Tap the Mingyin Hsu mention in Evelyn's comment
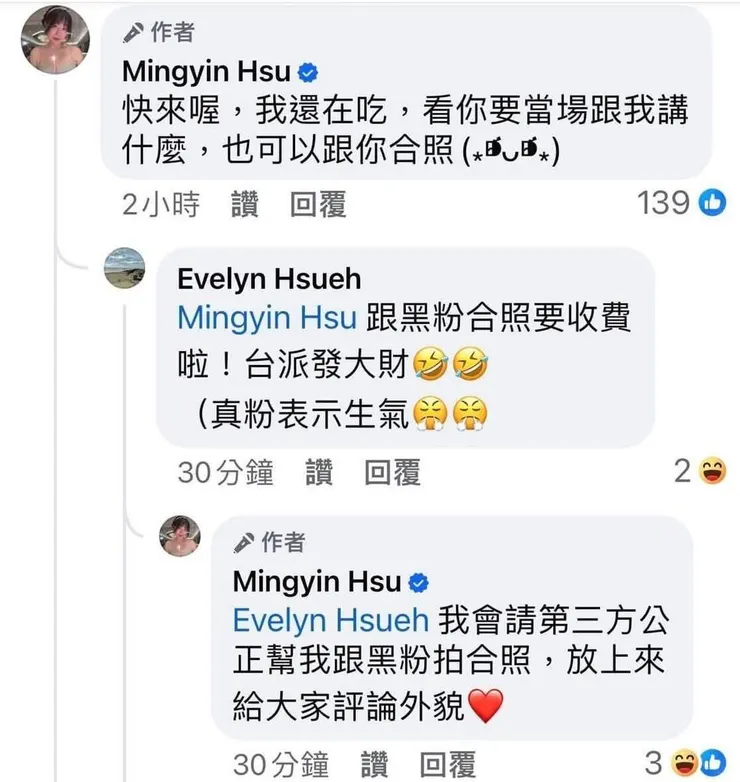 pyautogui.click(x=266, y=318)
